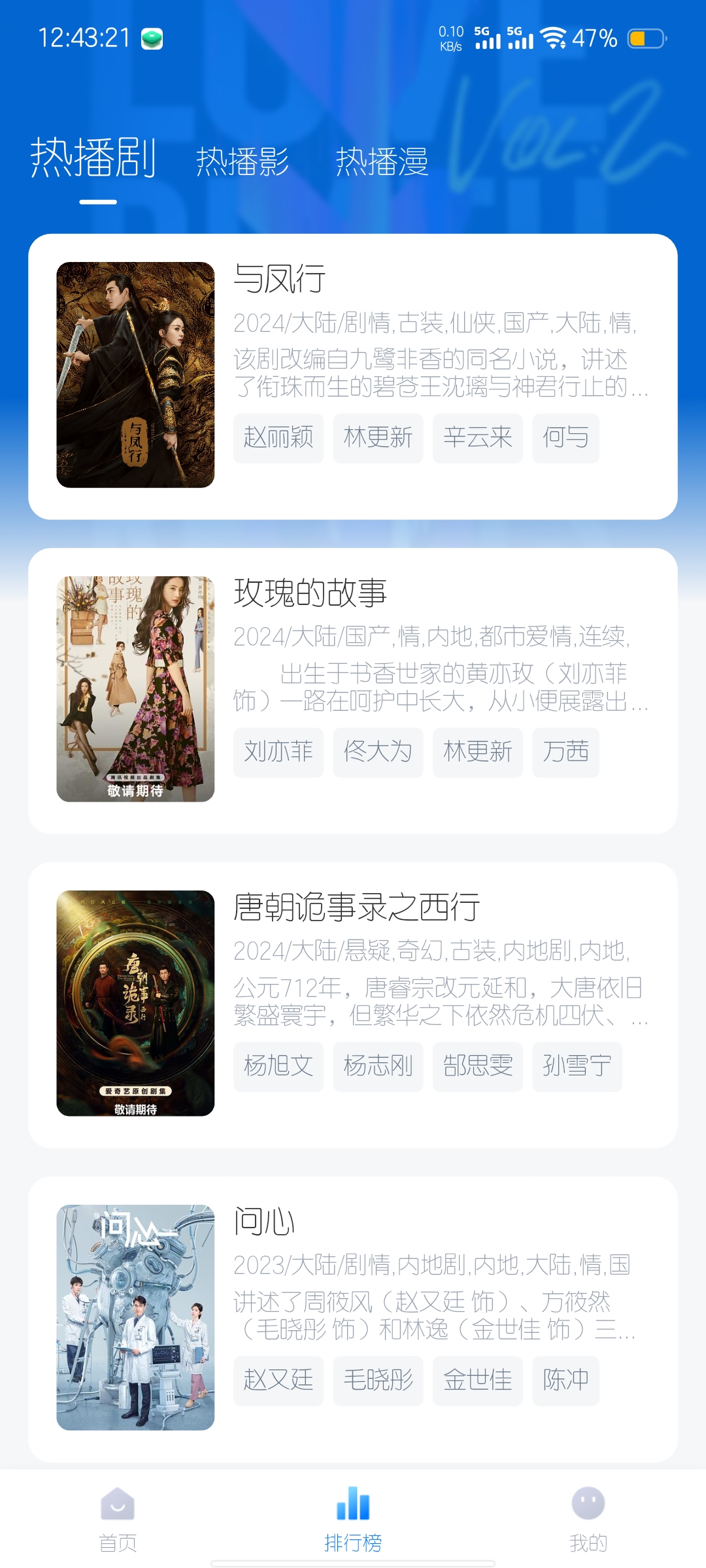Select the 刘亦菲 actor chip
This screenshot has width=706, height=1568.
(278, 752)
